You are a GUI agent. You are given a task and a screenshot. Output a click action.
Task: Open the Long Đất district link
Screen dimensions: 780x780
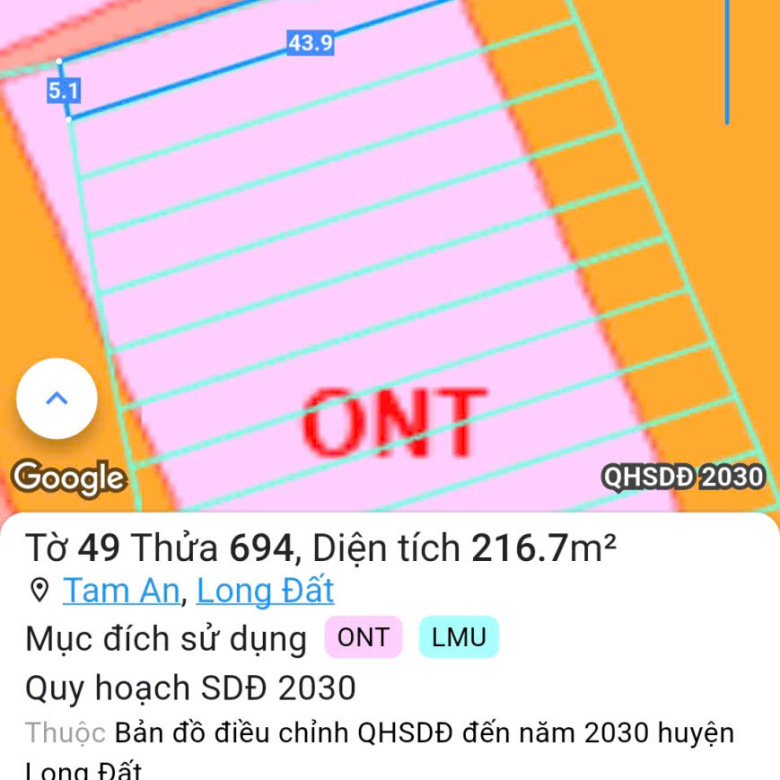265,591
